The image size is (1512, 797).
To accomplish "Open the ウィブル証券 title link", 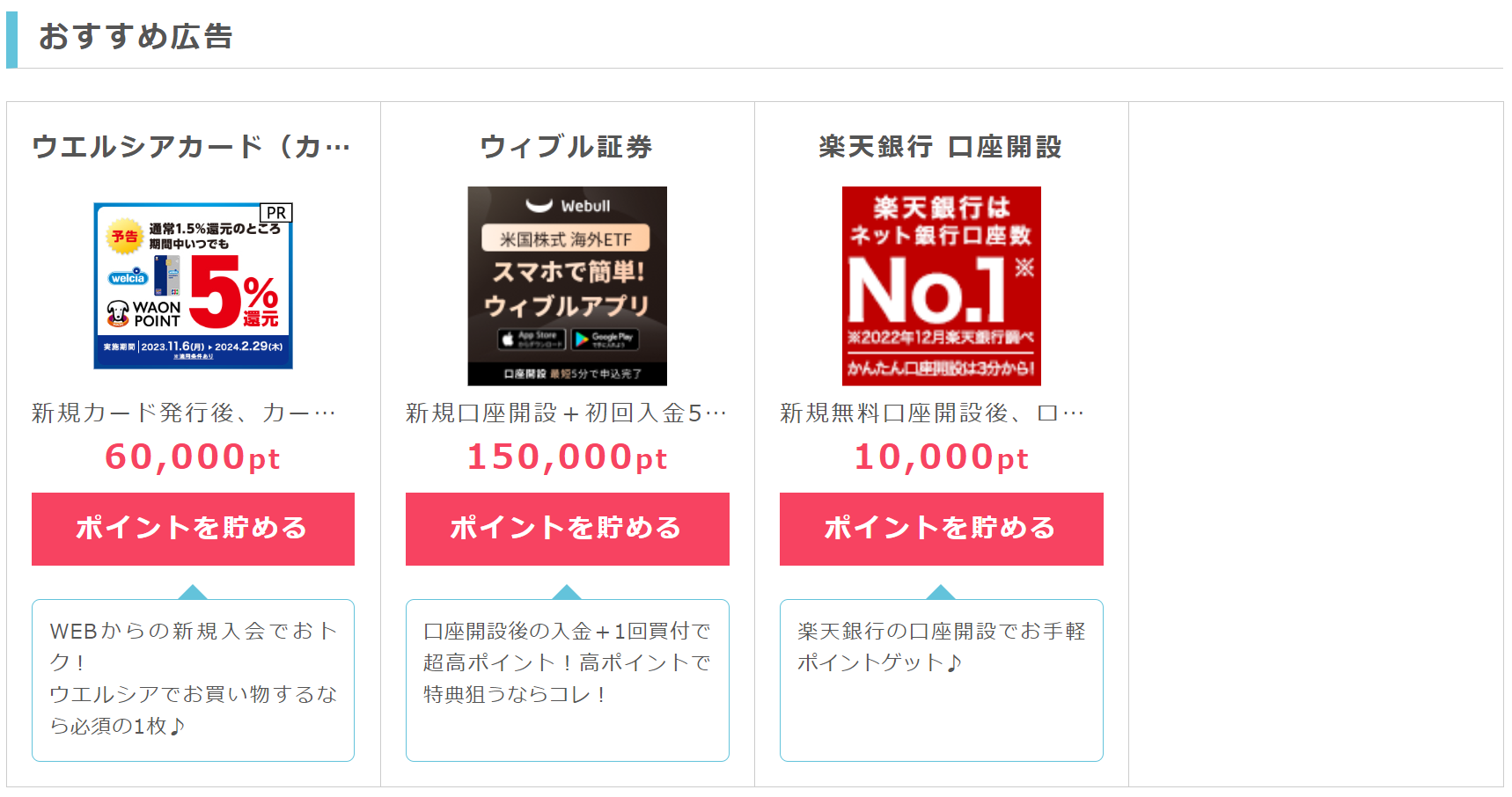I will pos(567,147).
